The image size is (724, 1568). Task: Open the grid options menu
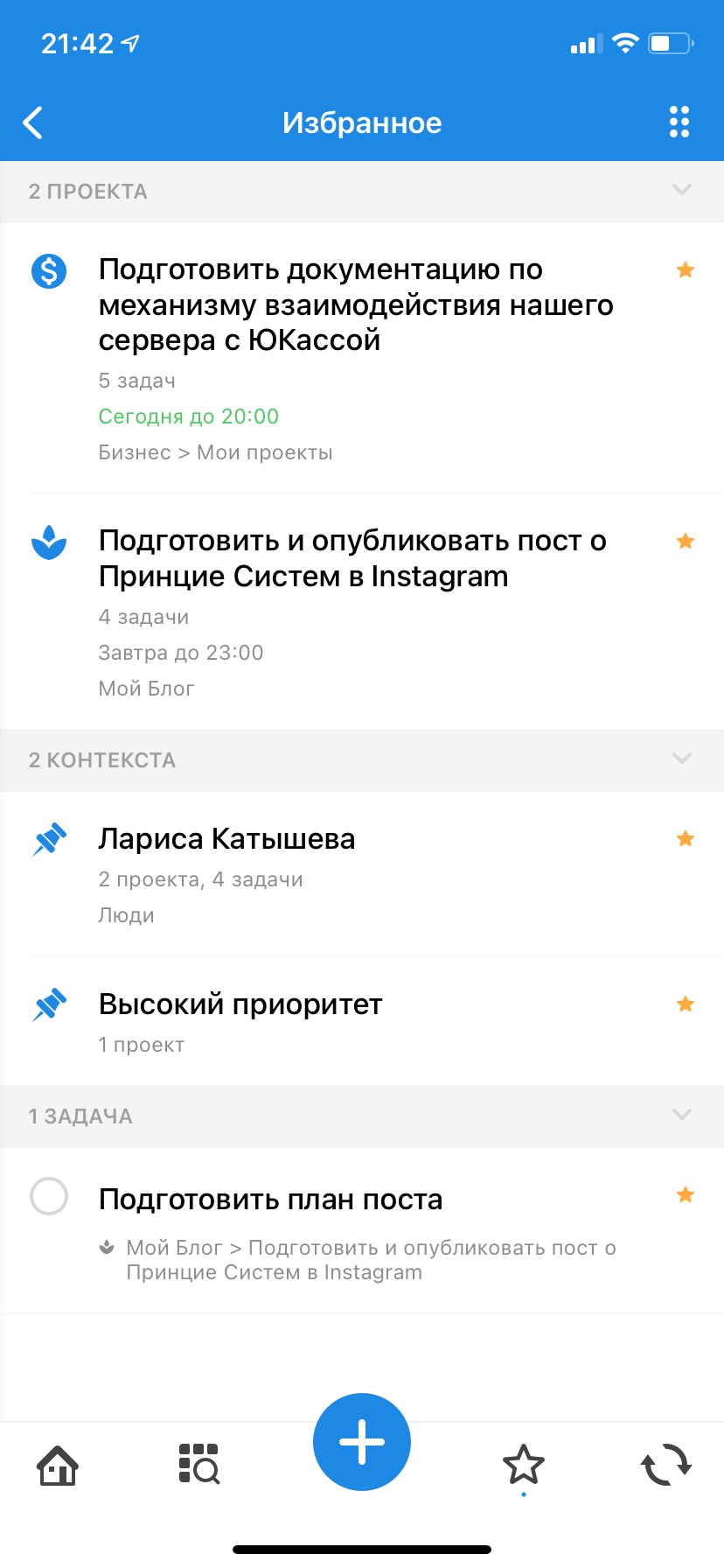(679, 122)
